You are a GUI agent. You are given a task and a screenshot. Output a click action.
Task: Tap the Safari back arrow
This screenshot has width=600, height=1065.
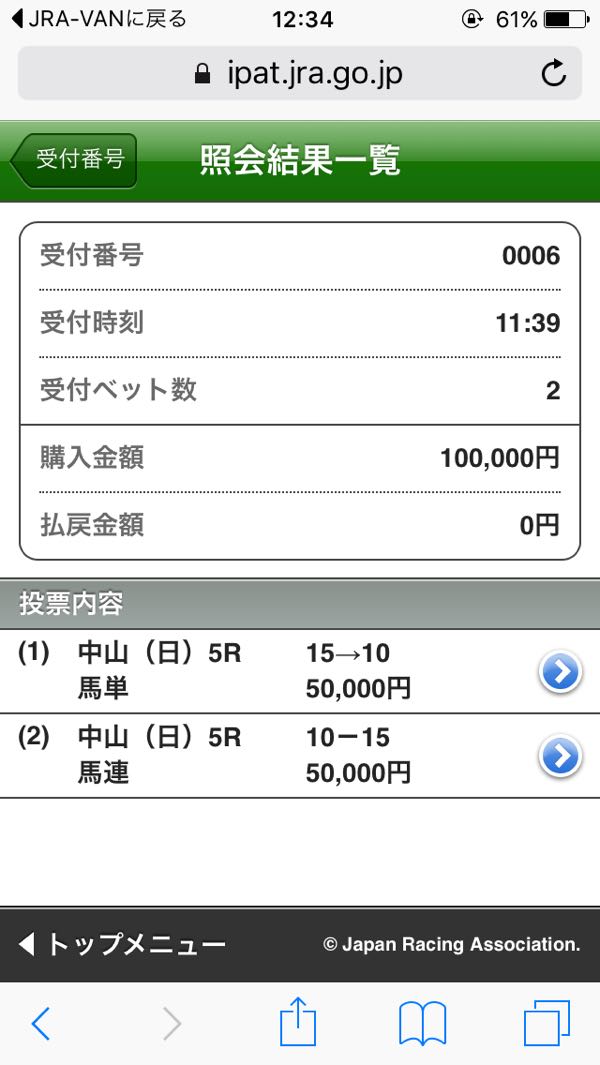(41, 1023)
